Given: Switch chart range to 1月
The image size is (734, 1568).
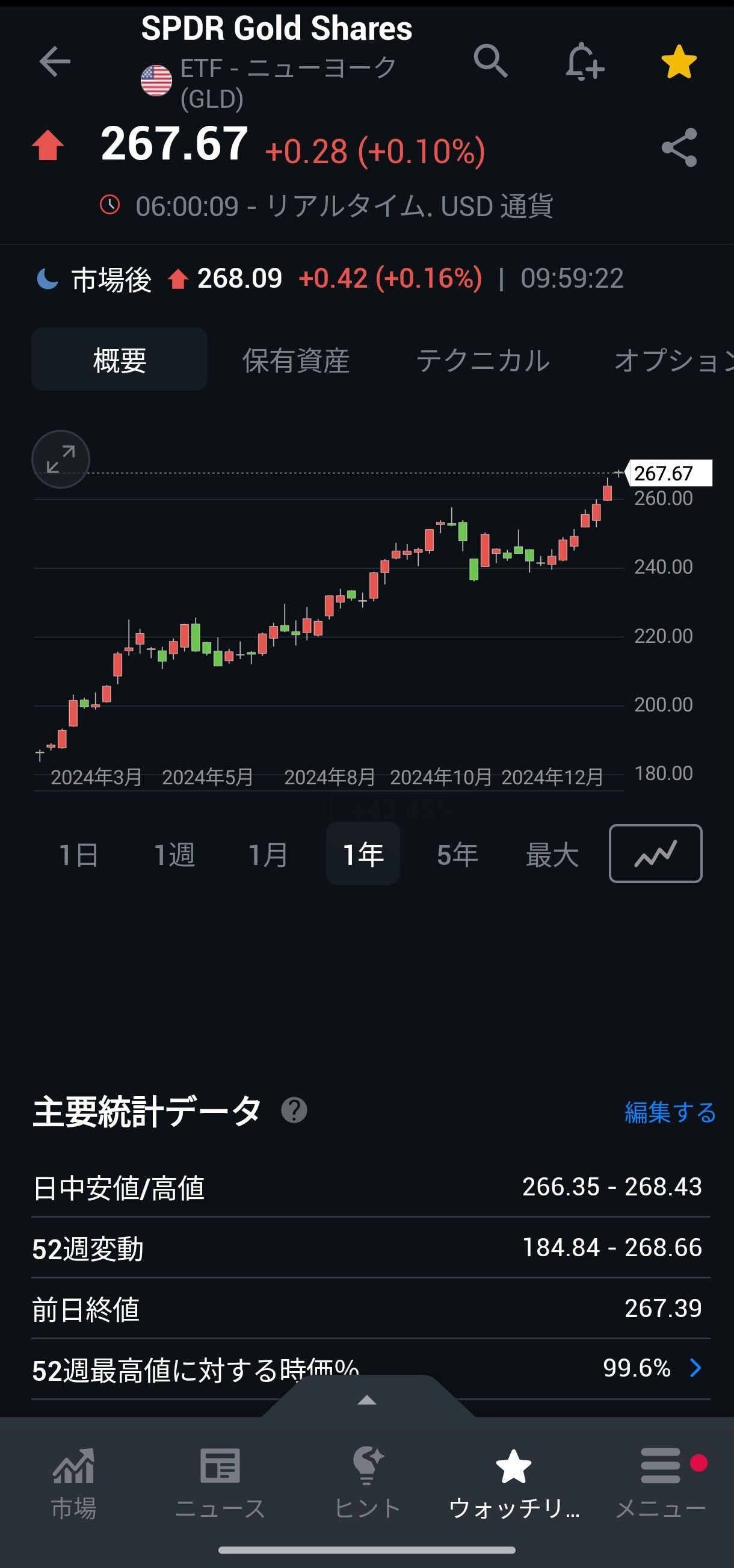Looking at the screenshot, I should (x=268, y=854).
